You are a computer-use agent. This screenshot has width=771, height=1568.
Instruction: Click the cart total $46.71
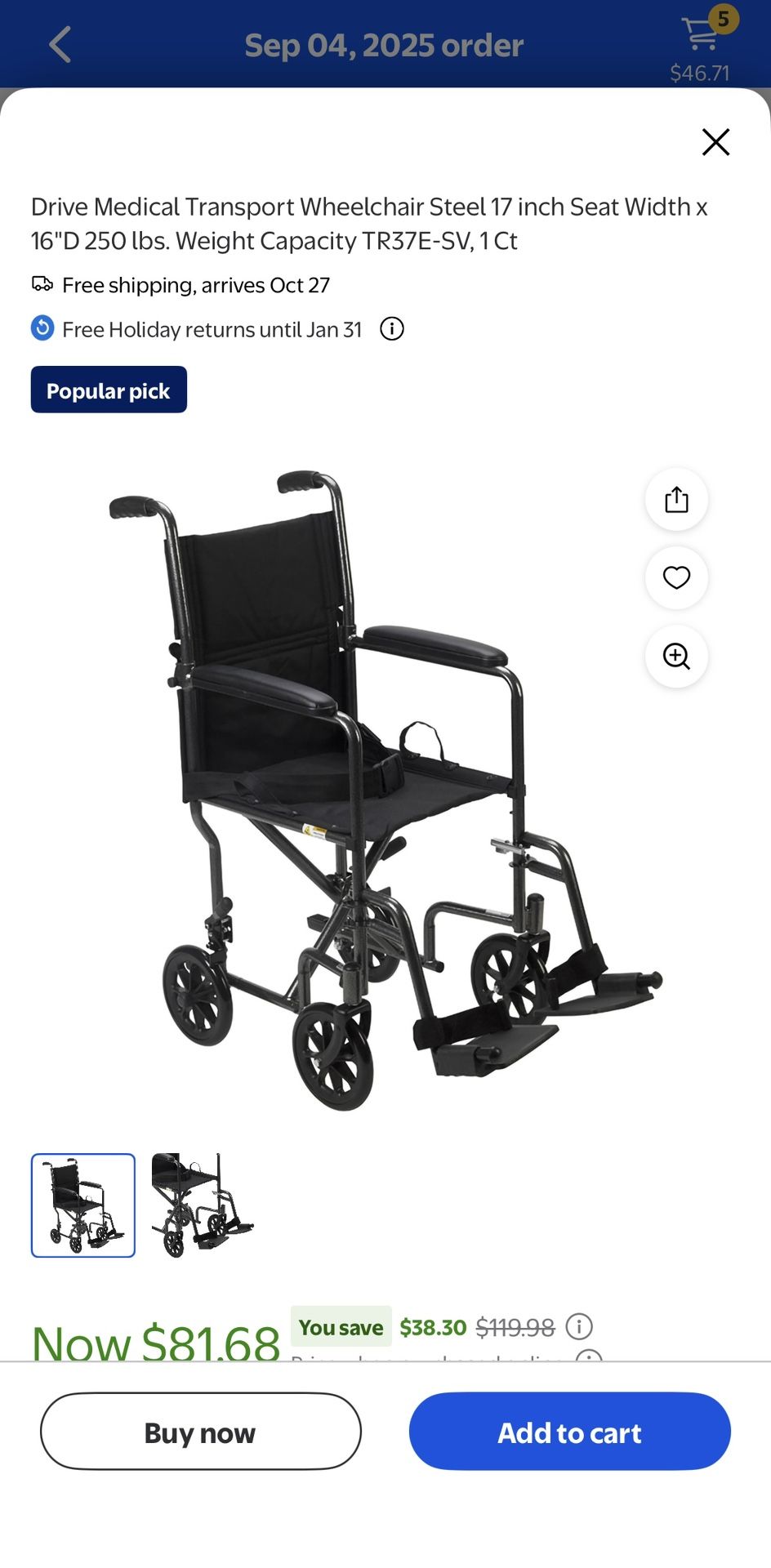(x=701, y=73)
